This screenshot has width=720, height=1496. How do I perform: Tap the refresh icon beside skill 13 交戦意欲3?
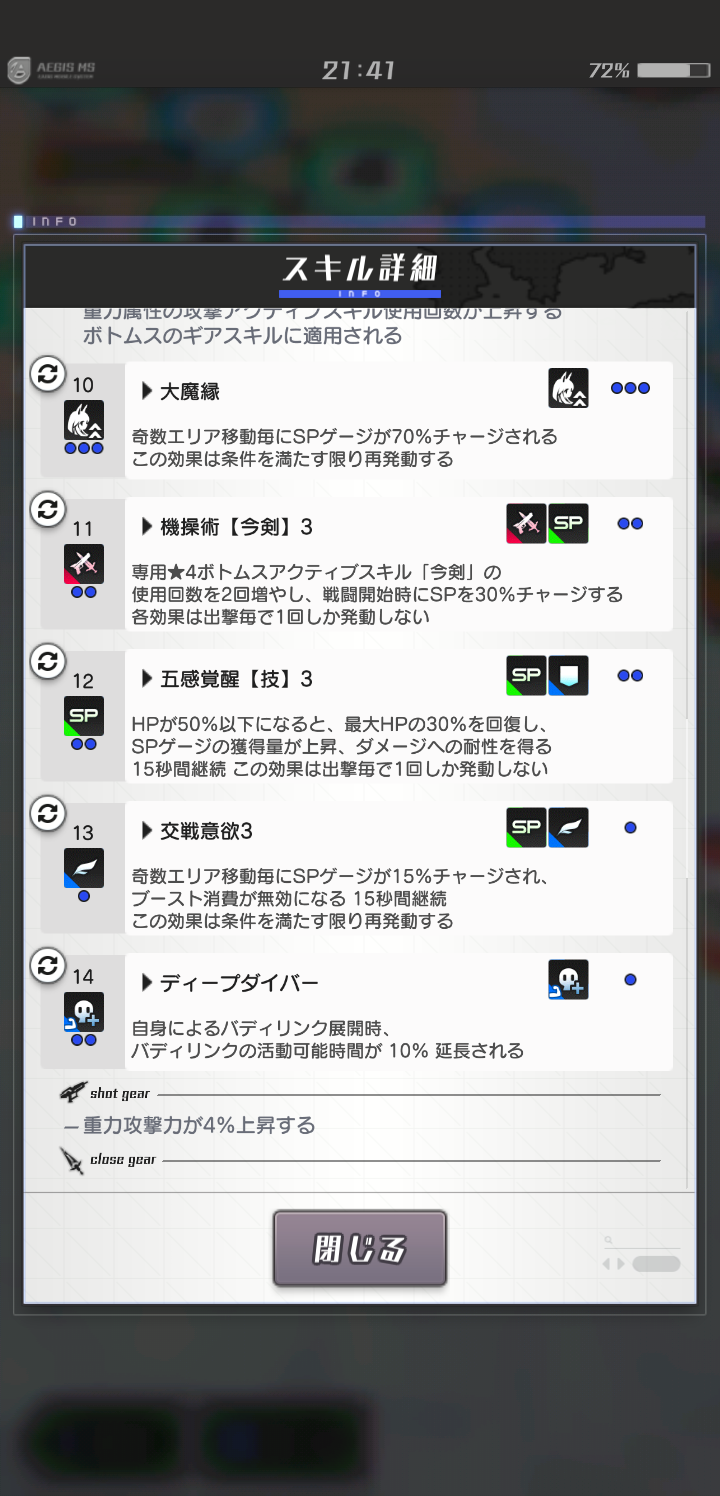click(47, 813)
